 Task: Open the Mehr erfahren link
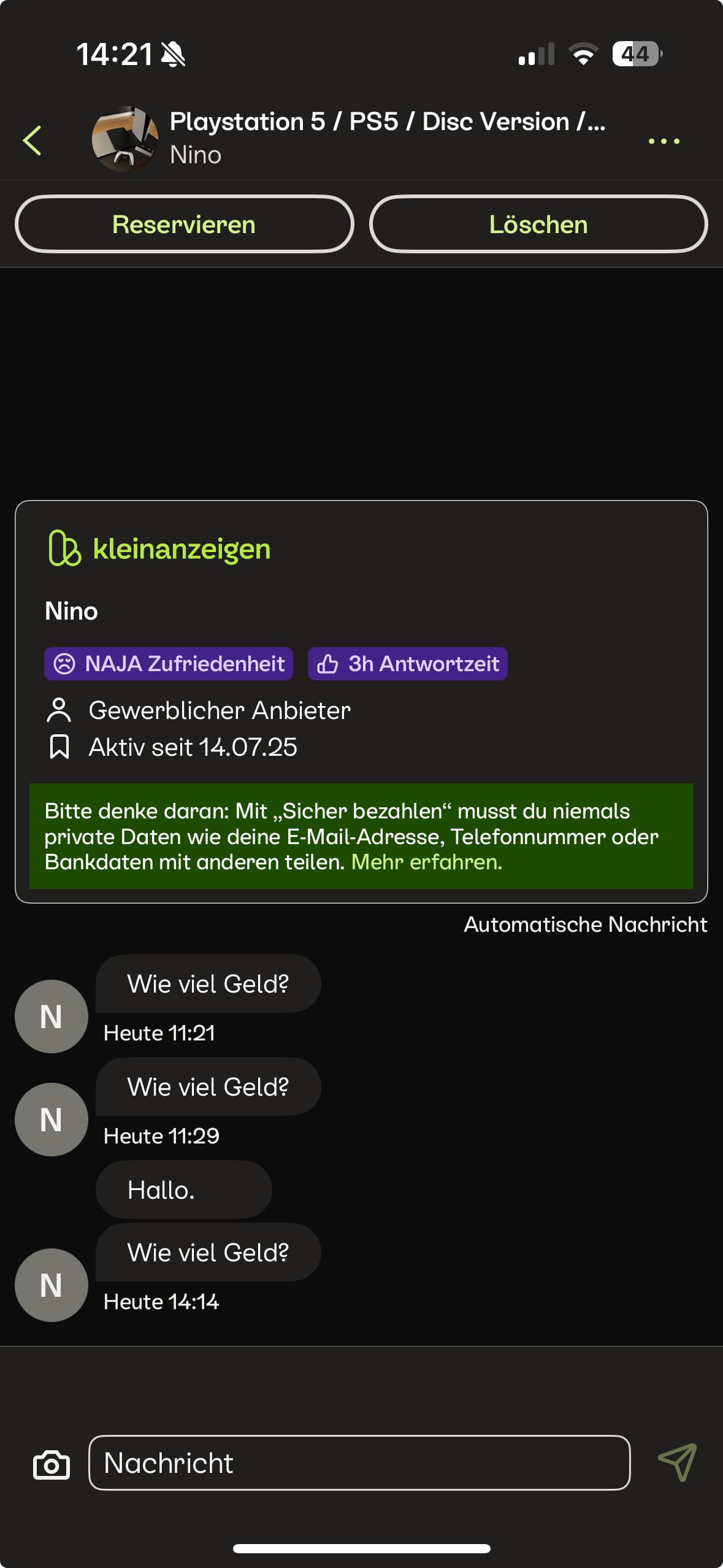tap(426, 862)
